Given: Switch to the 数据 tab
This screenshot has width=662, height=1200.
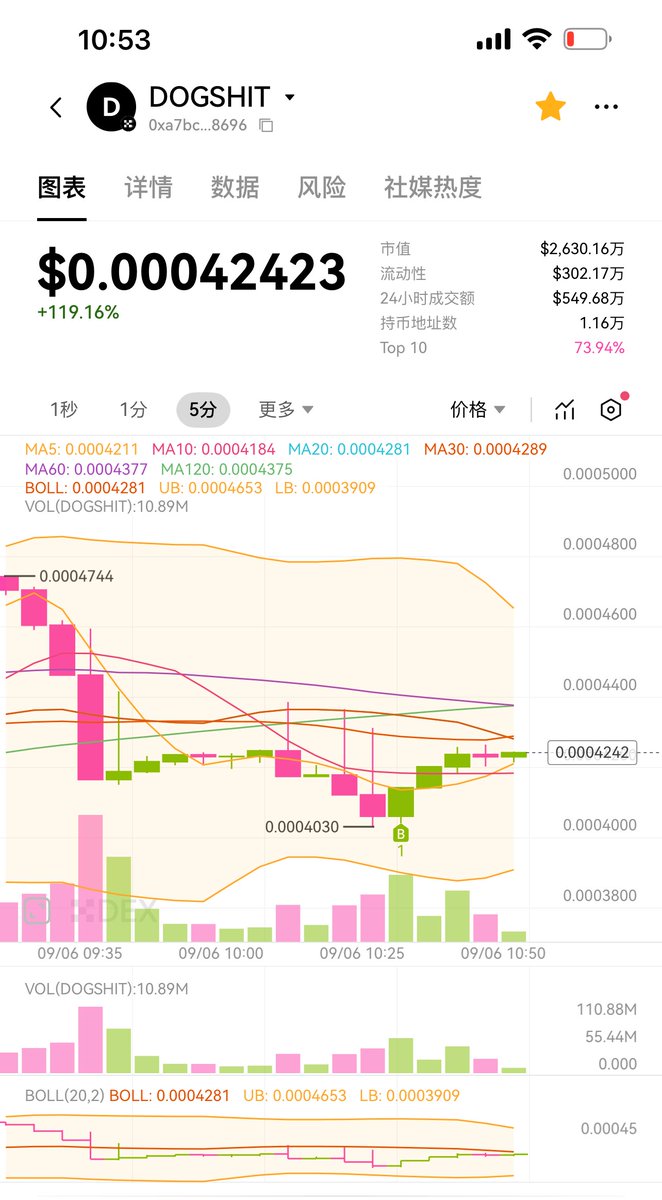Looking at the screenshot, I should 235,187.
